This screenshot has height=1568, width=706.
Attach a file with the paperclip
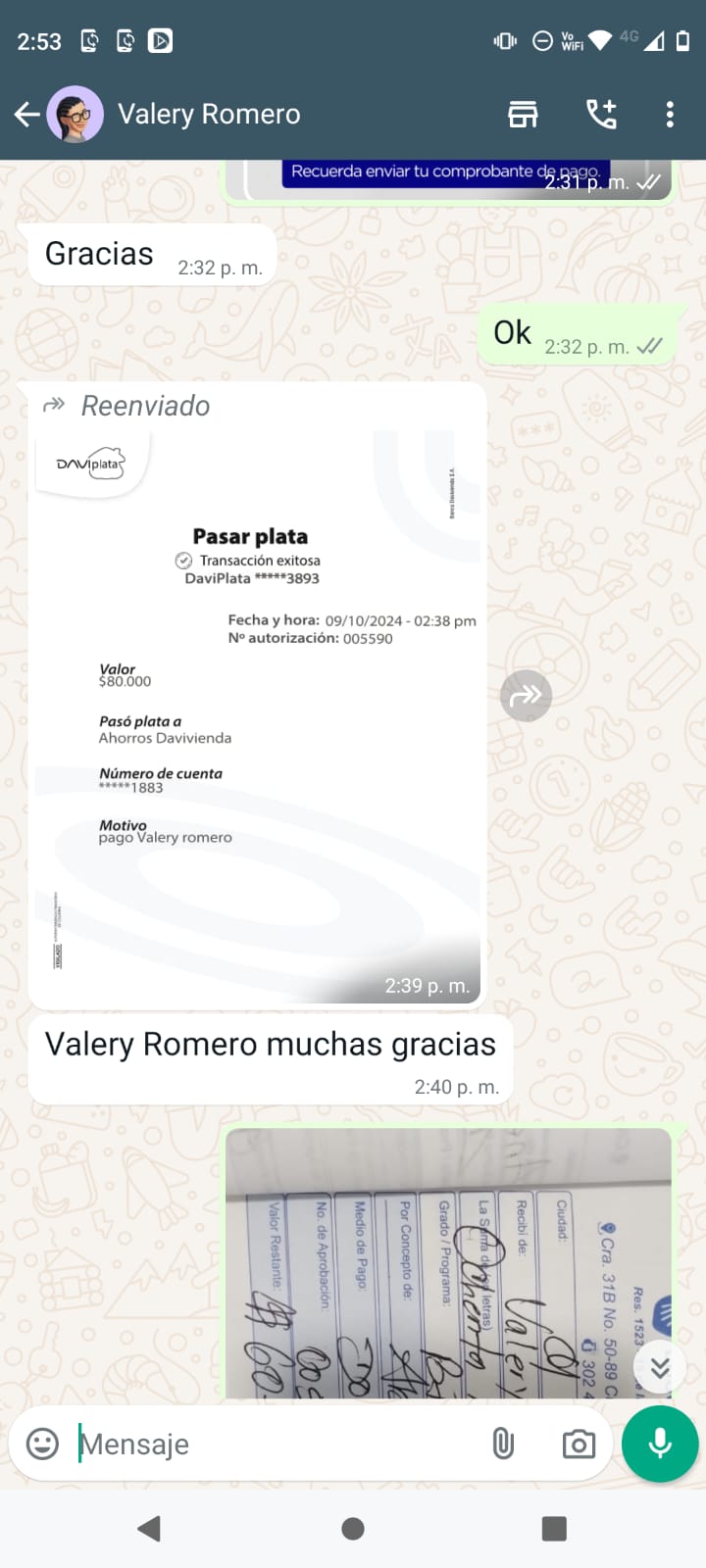tap(503, 1444)
